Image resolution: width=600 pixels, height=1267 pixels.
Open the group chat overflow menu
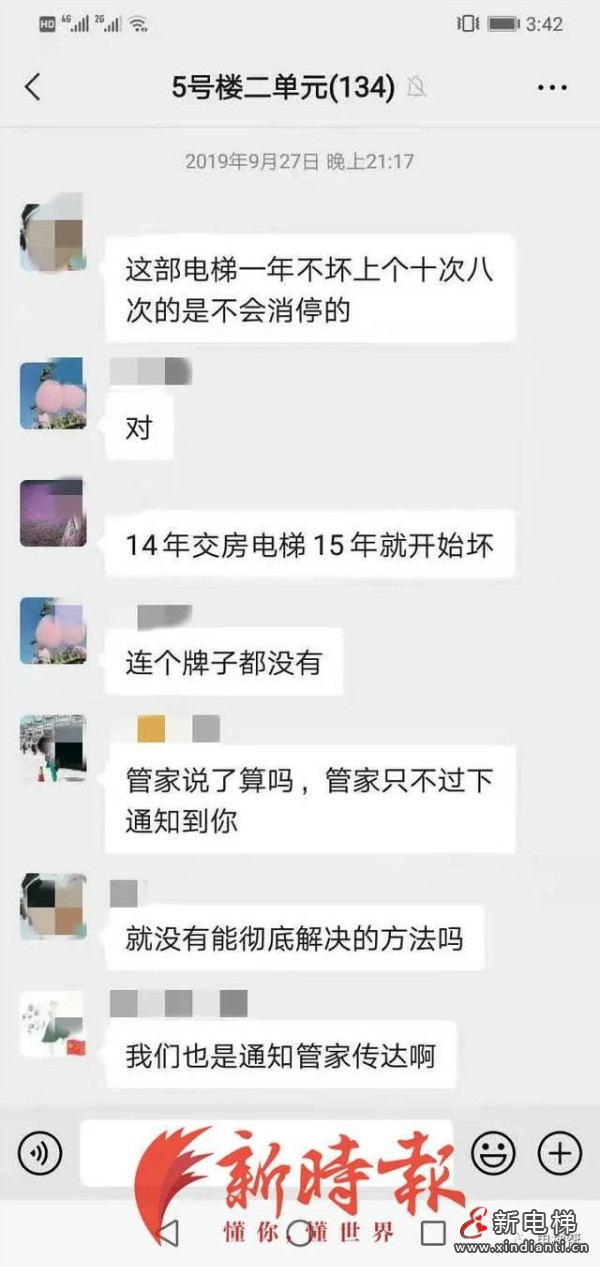tap(552, 88)
